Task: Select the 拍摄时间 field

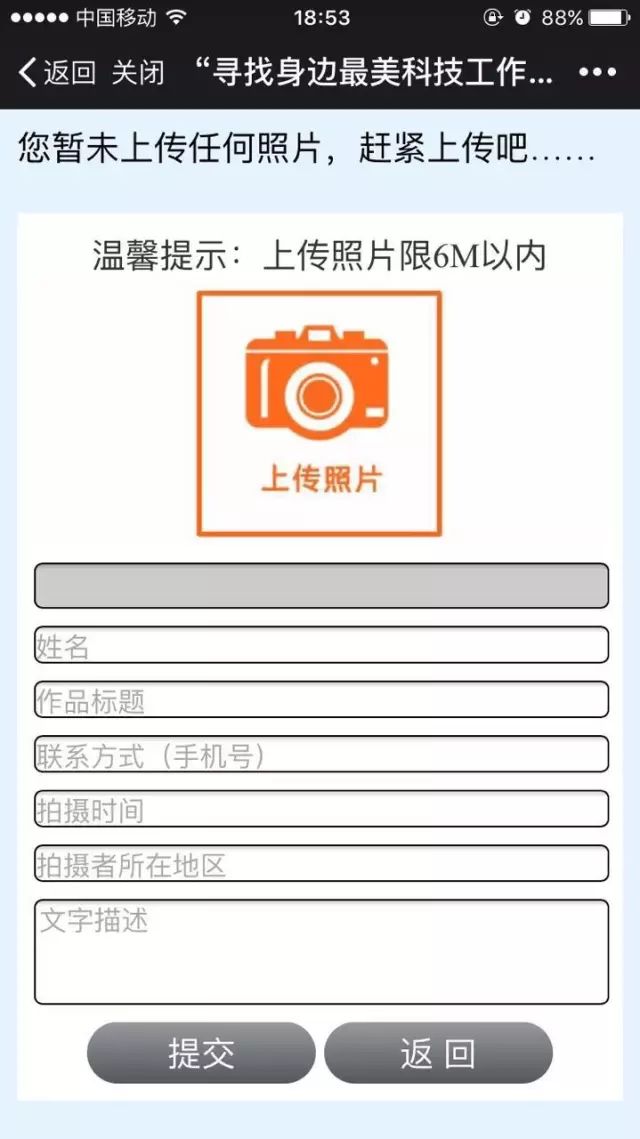Action: point(321,809)
